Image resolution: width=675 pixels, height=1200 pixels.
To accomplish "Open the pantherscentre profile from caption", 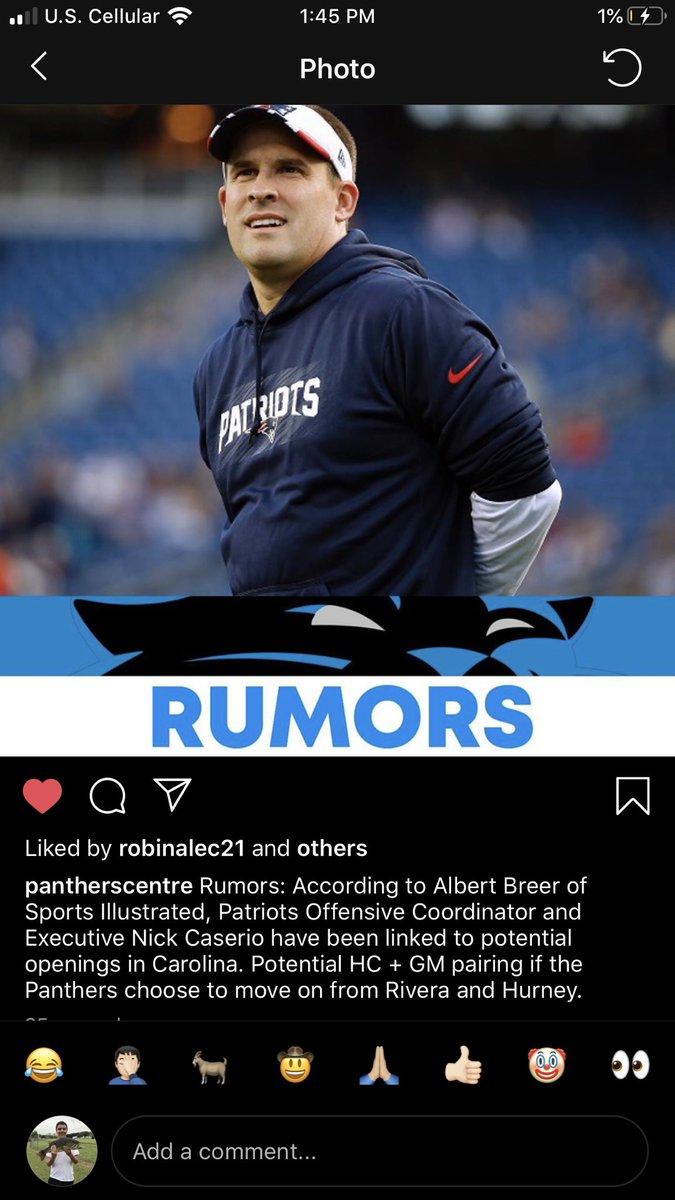I will click(x=110, y=887).
